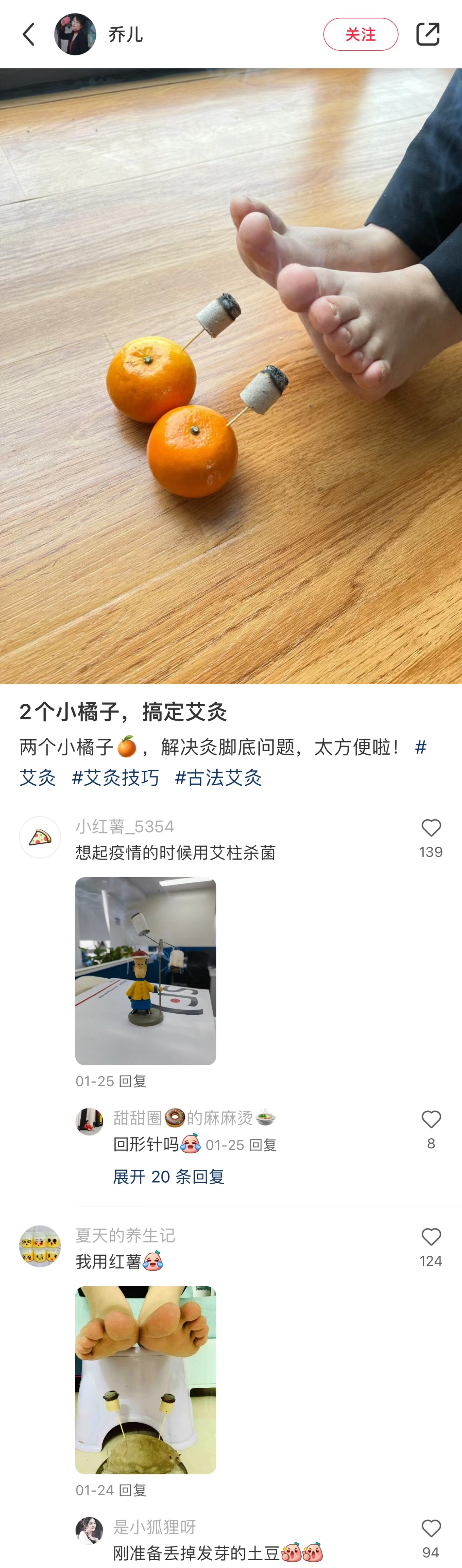The image size is (462, 1568).
Task: Open 乔儿's profile avatar
Action: (75, 35)
